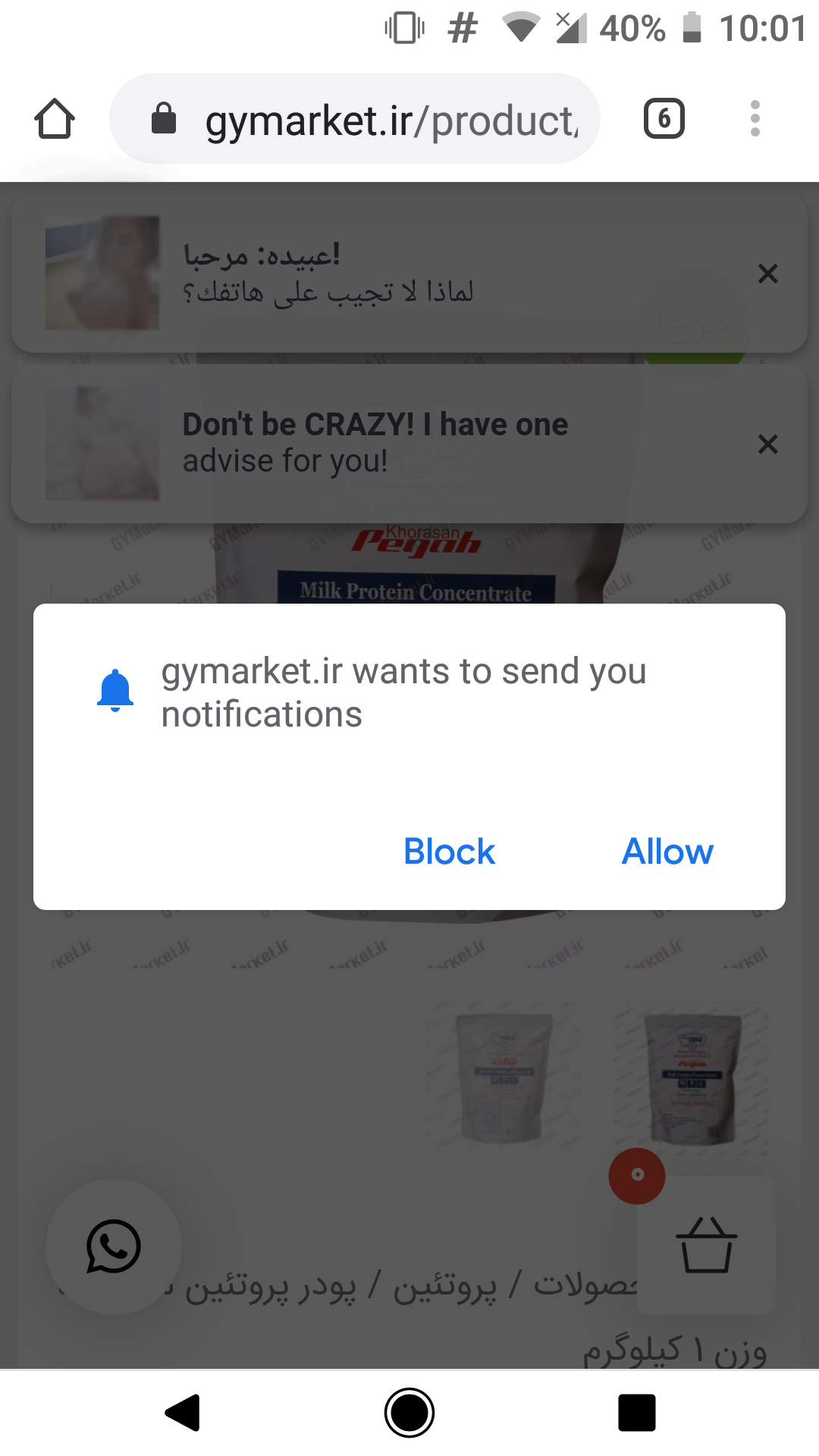
Task: Go back with the system back button
Action: (182, 1412)
